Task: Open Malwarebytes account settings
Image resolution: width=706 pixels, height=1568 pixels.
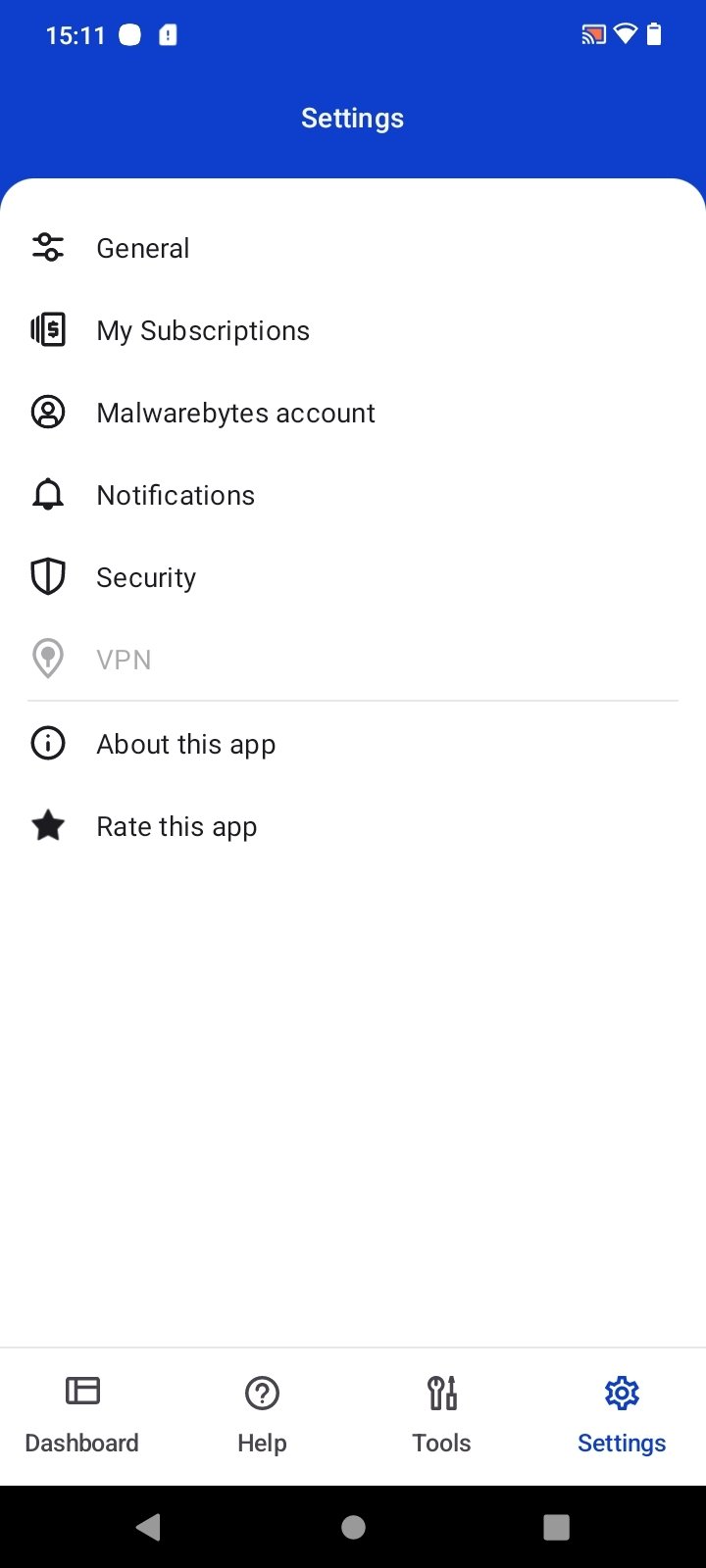Action: pyautogui.click(x=353, y=413)
